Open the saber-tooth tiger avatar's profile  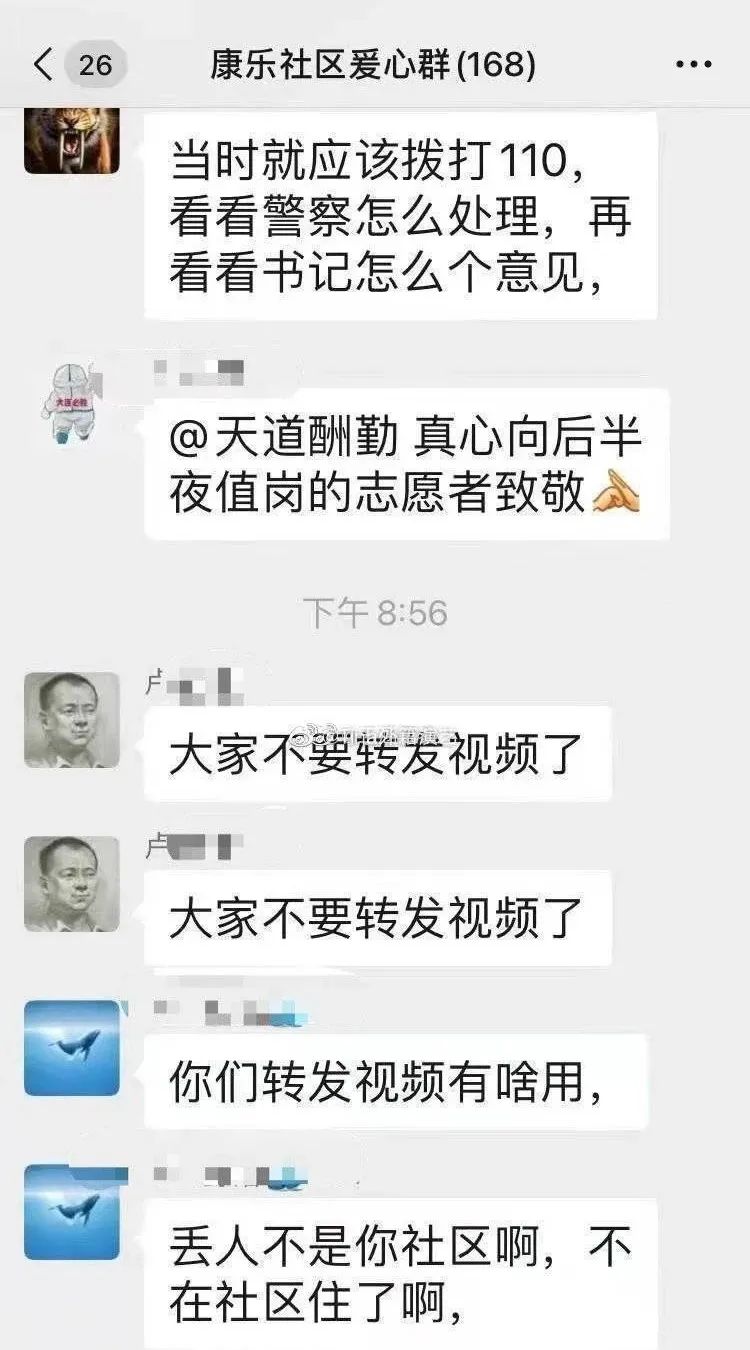(x=71, y=140)
